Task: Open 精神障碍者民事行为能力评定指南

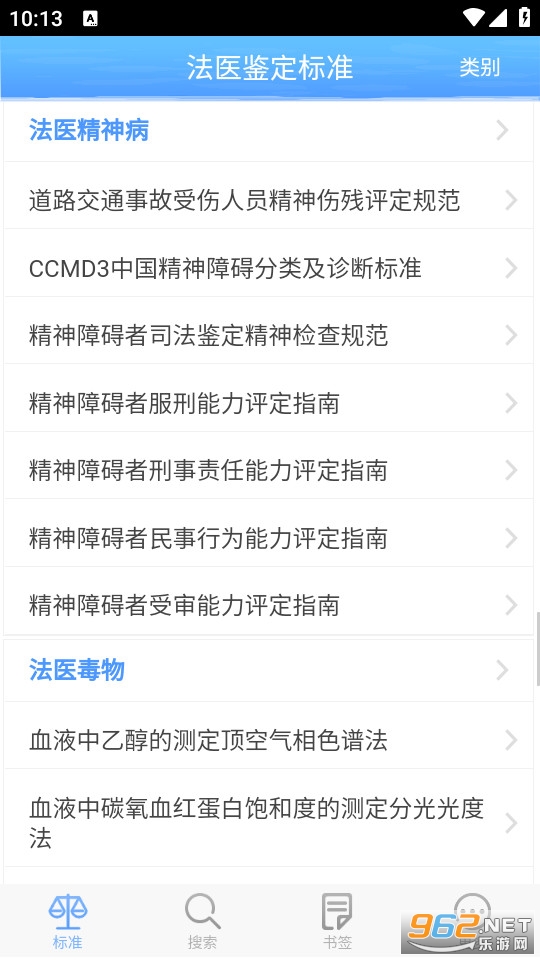Action: point(268,538)
